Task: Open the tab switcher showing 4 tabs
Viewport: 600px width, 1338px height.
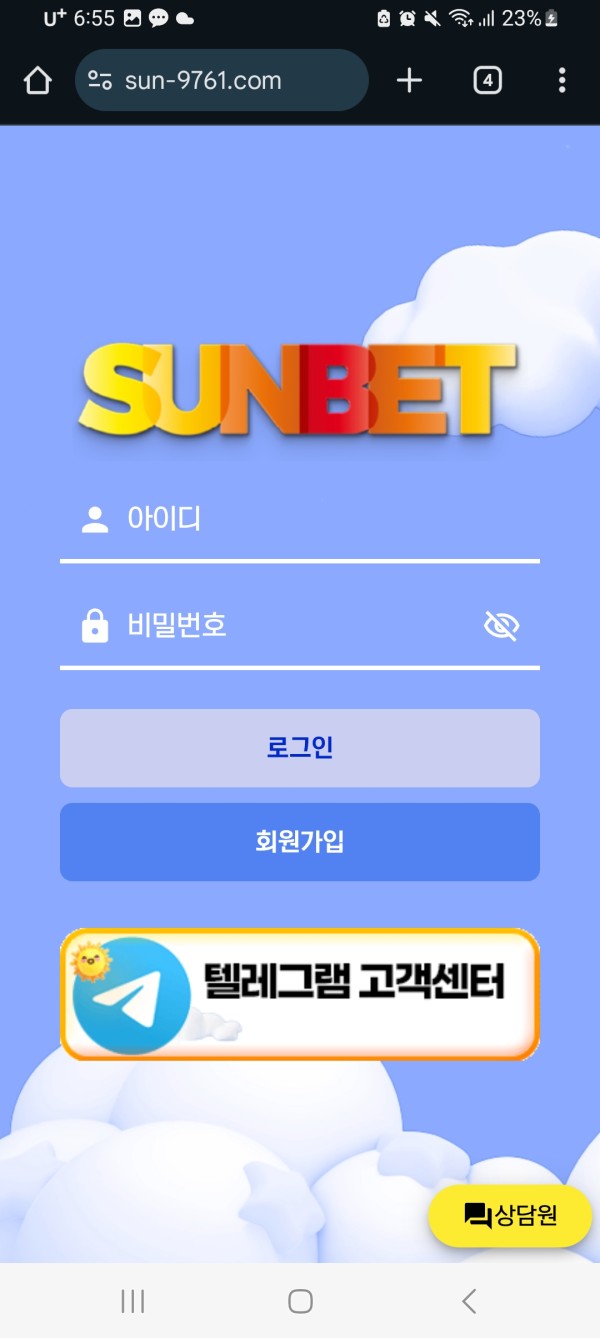Action: click(487, 81)
